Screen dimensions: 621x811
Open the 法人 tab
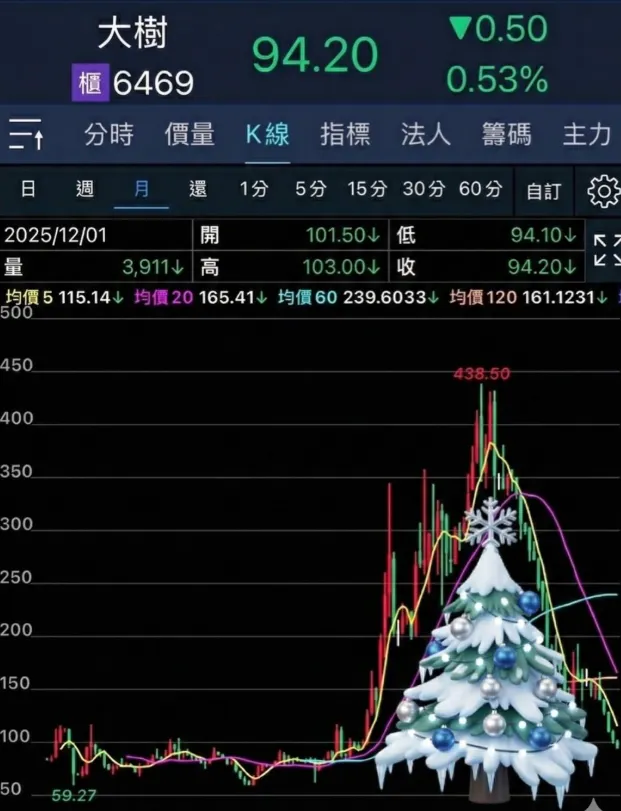[x=425, y=134]
